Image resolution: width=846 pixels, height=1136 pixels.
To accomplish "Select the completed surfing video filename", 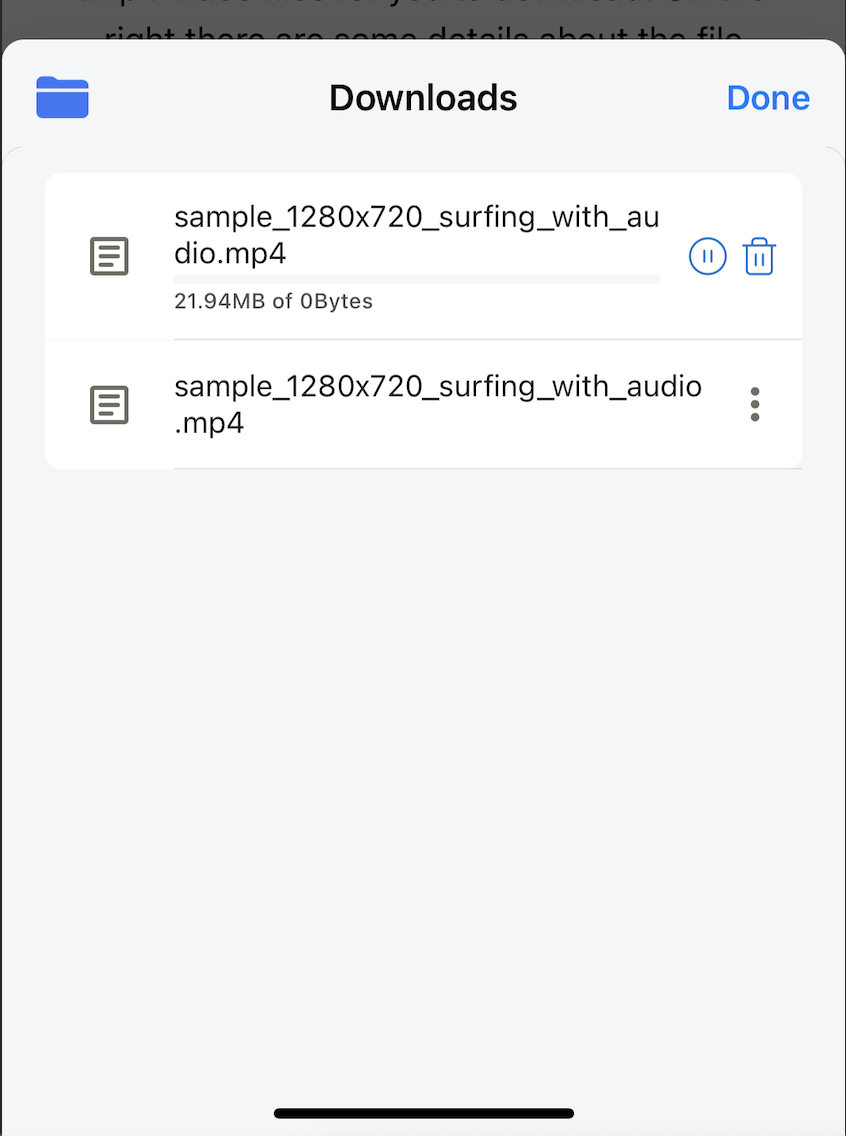I will pyautogui.click(x=437, y=404).
